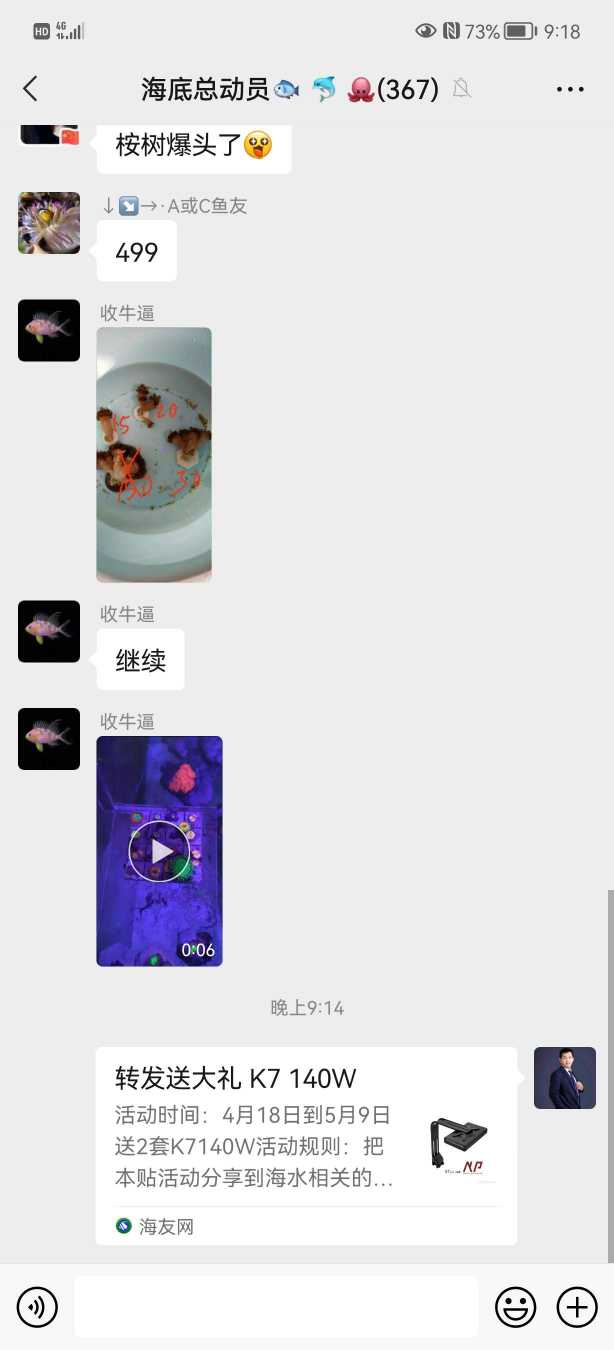The image size is (614, 1350).
Task: Open the group chat options menu
Action: point(569,89)
